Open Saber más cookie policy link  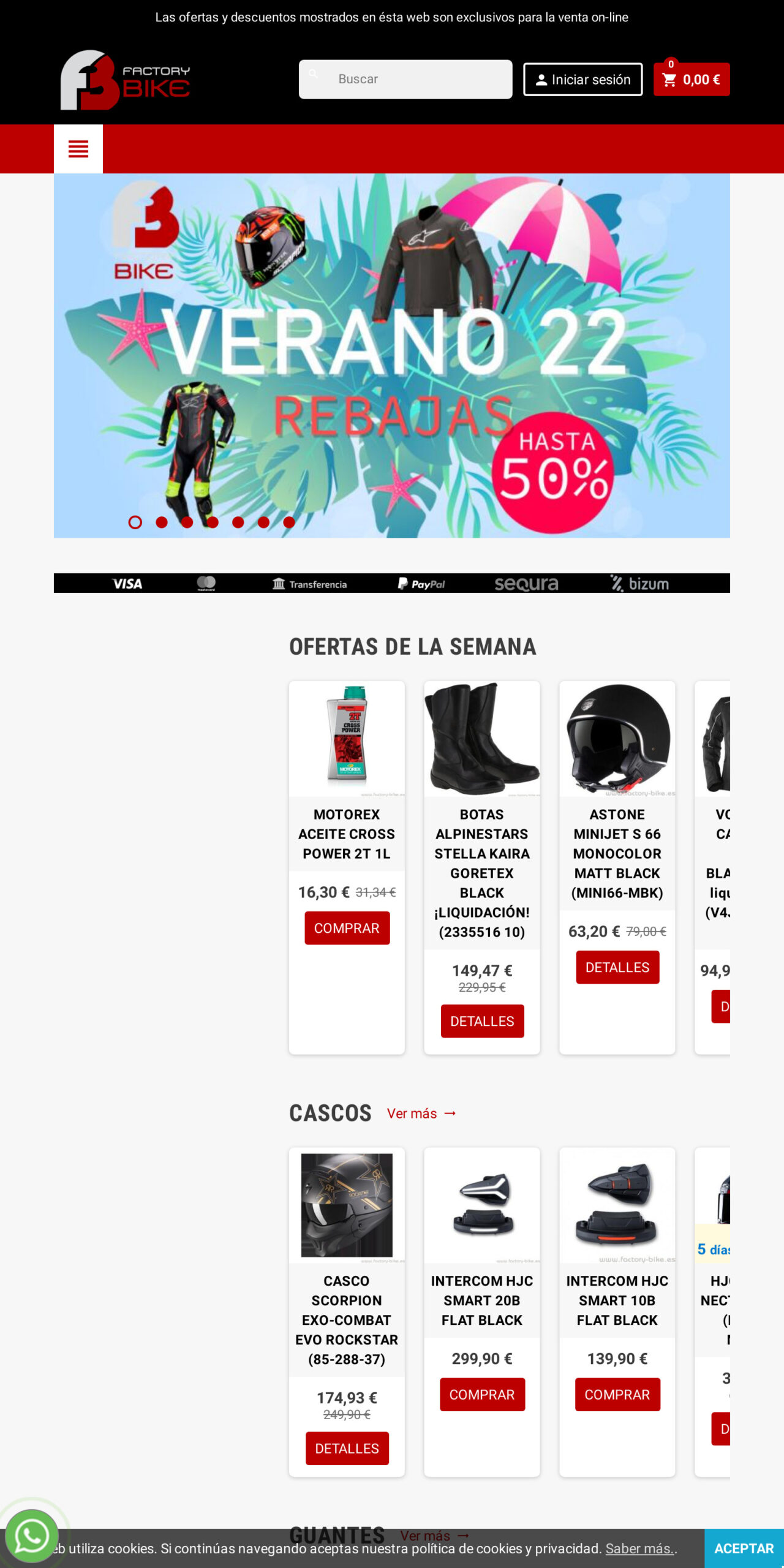639,1548
